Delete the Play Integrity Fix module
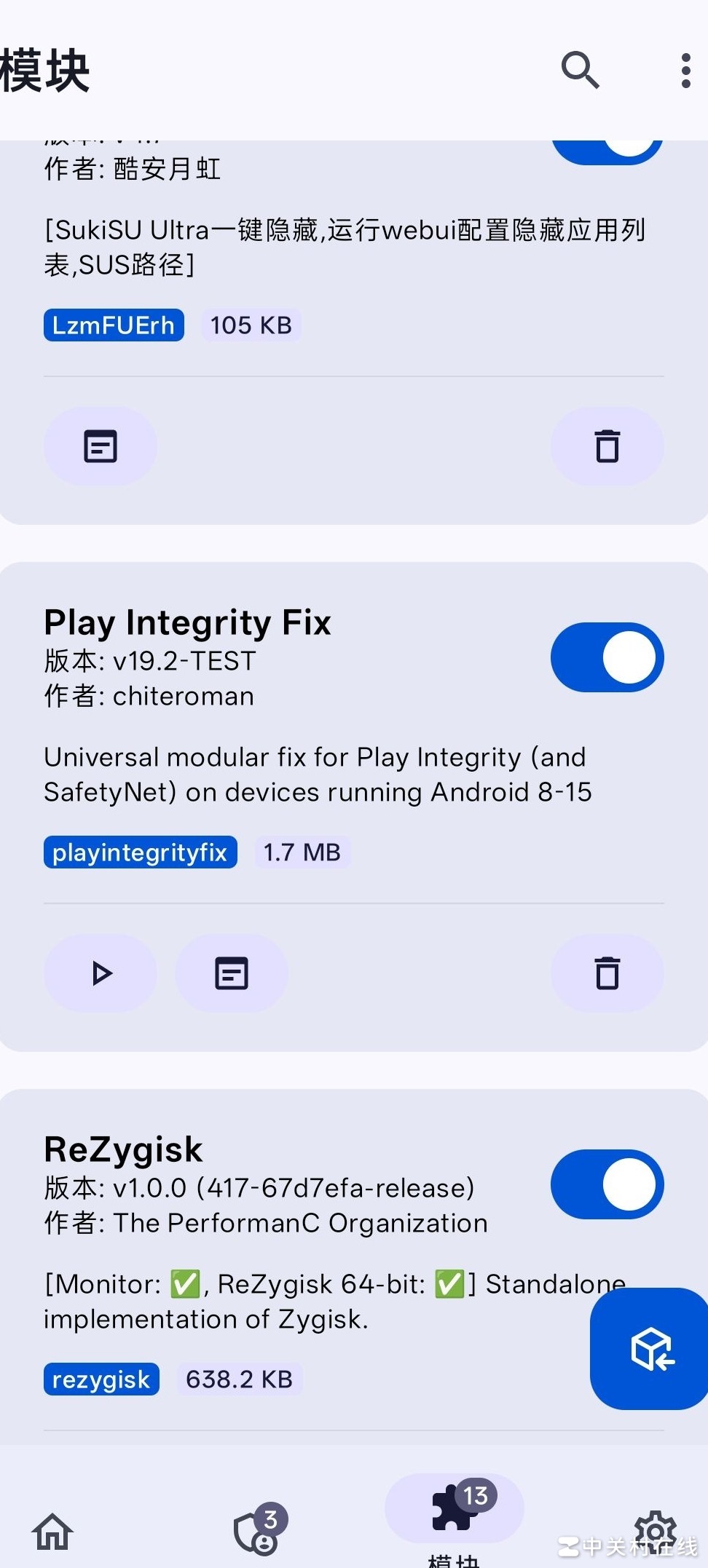The image size is (708, 1568). click(x=607, y=973)
